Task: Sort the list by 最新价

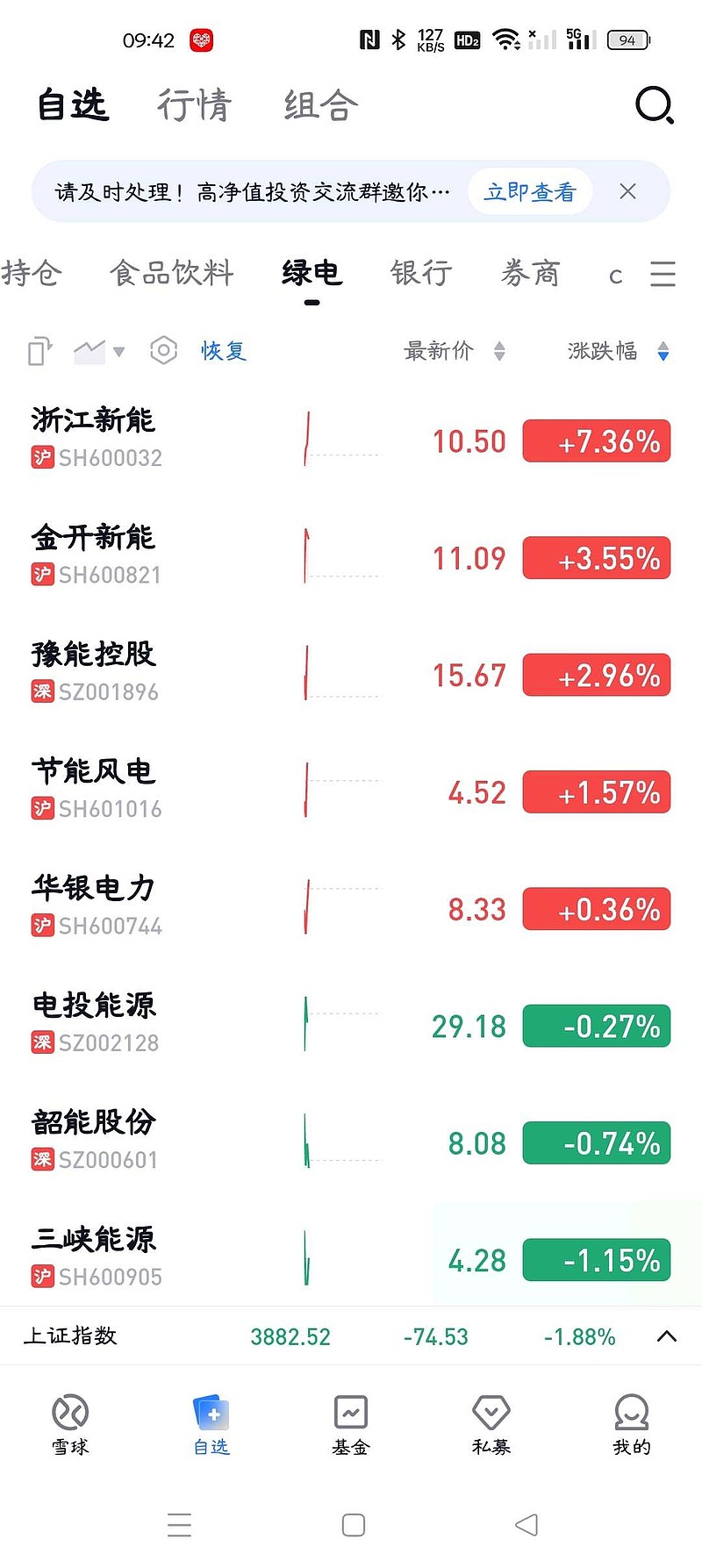Action: [x=453, y=351]
